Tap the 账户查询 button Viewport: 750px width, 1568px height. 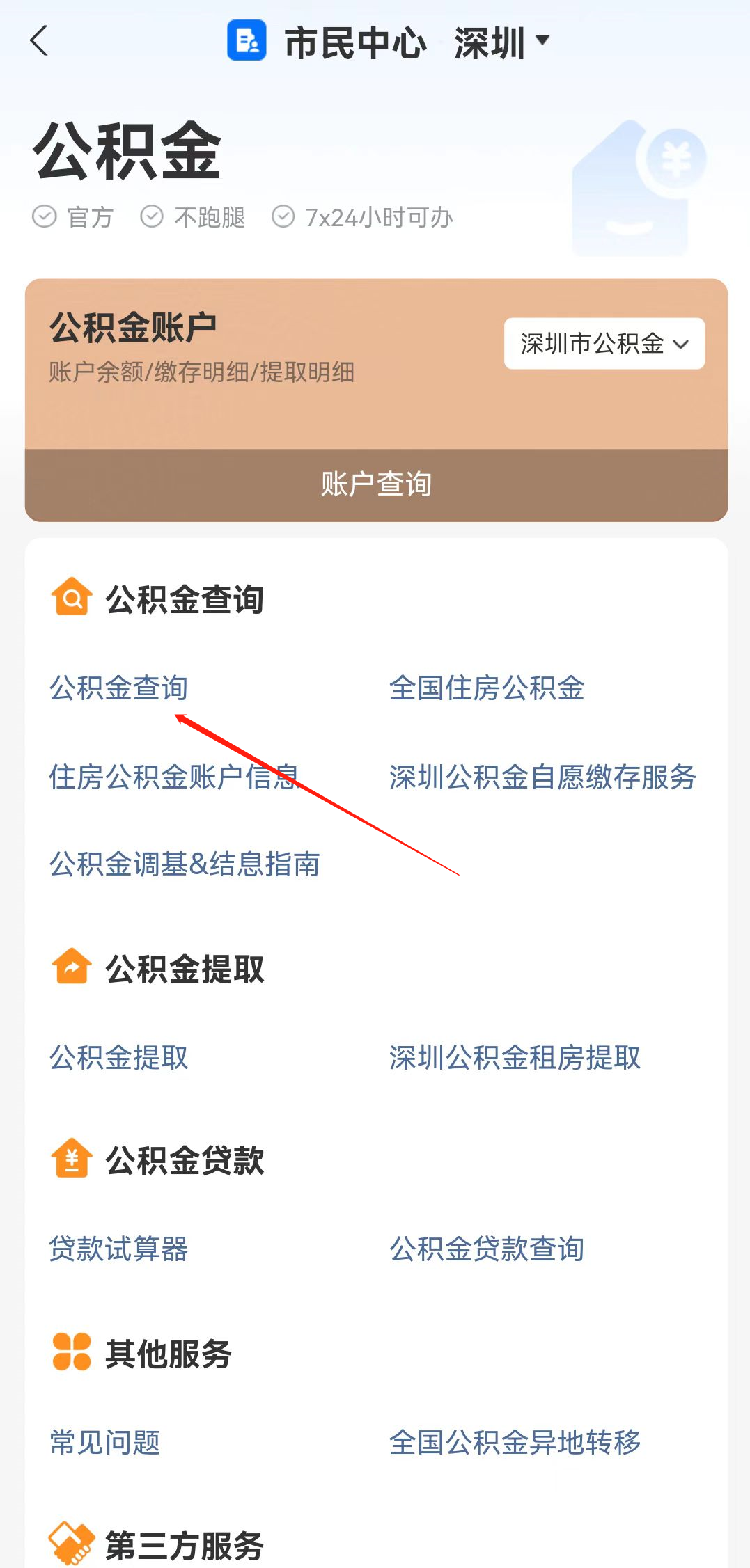tap(376, 484)
